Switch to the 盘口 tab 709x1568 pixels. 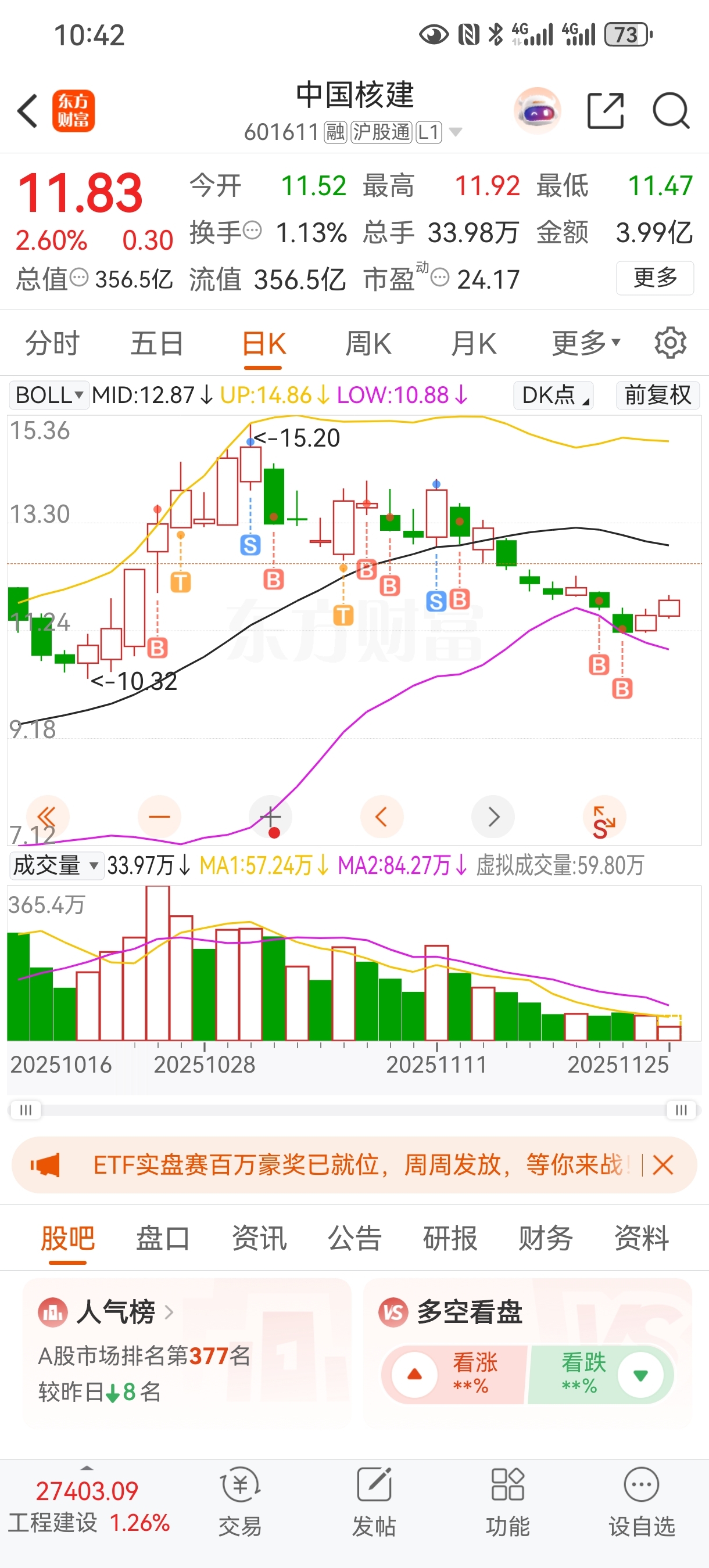(x=163, y=1238)
